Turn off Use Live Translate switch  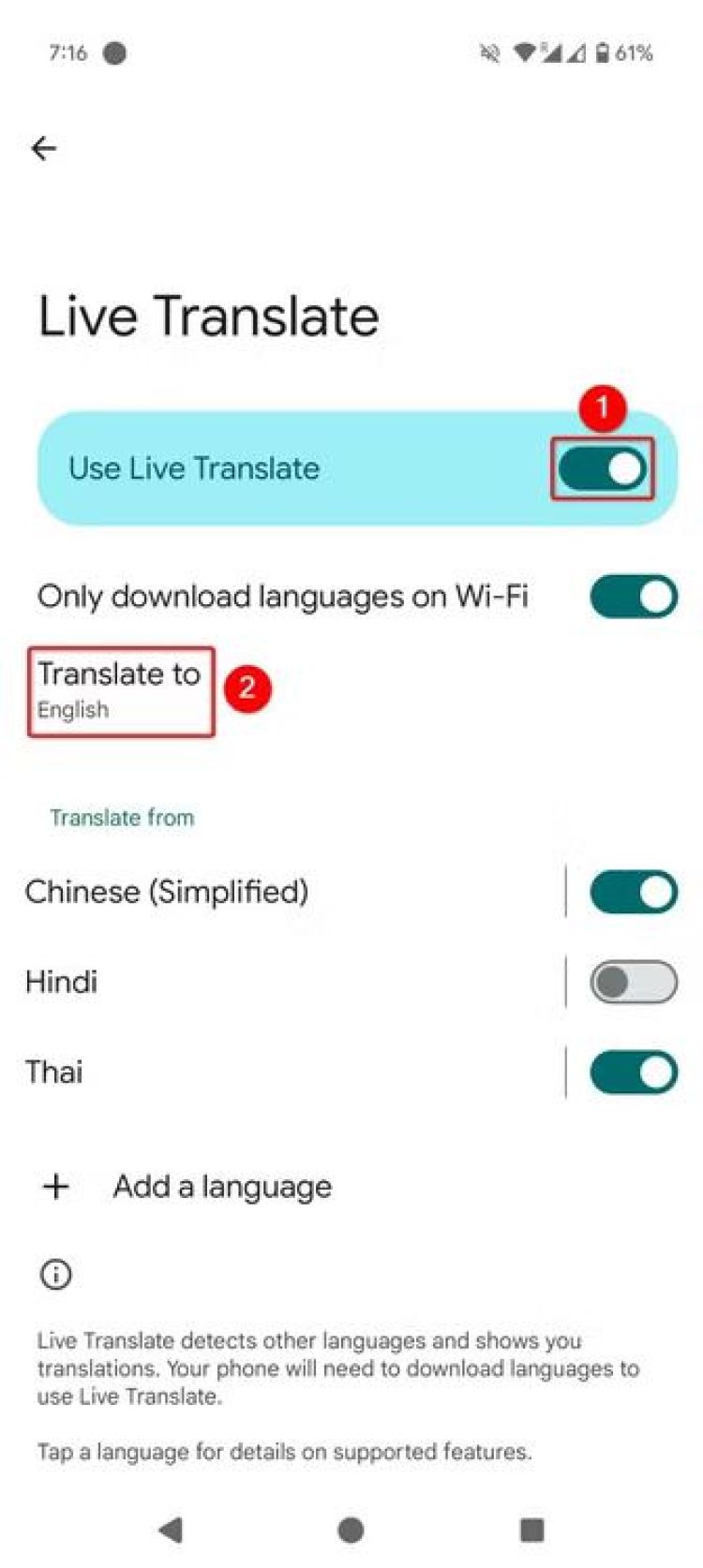[602, 468]
